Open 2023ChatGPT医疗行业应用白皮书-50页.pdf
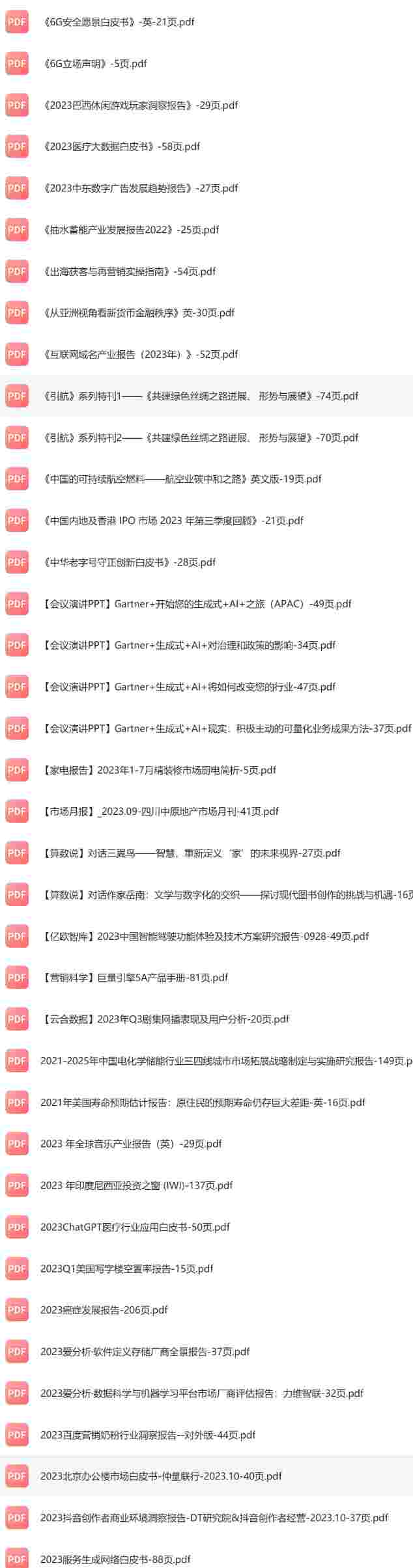The image size is (413, 1568). [x=135, y=1227]
